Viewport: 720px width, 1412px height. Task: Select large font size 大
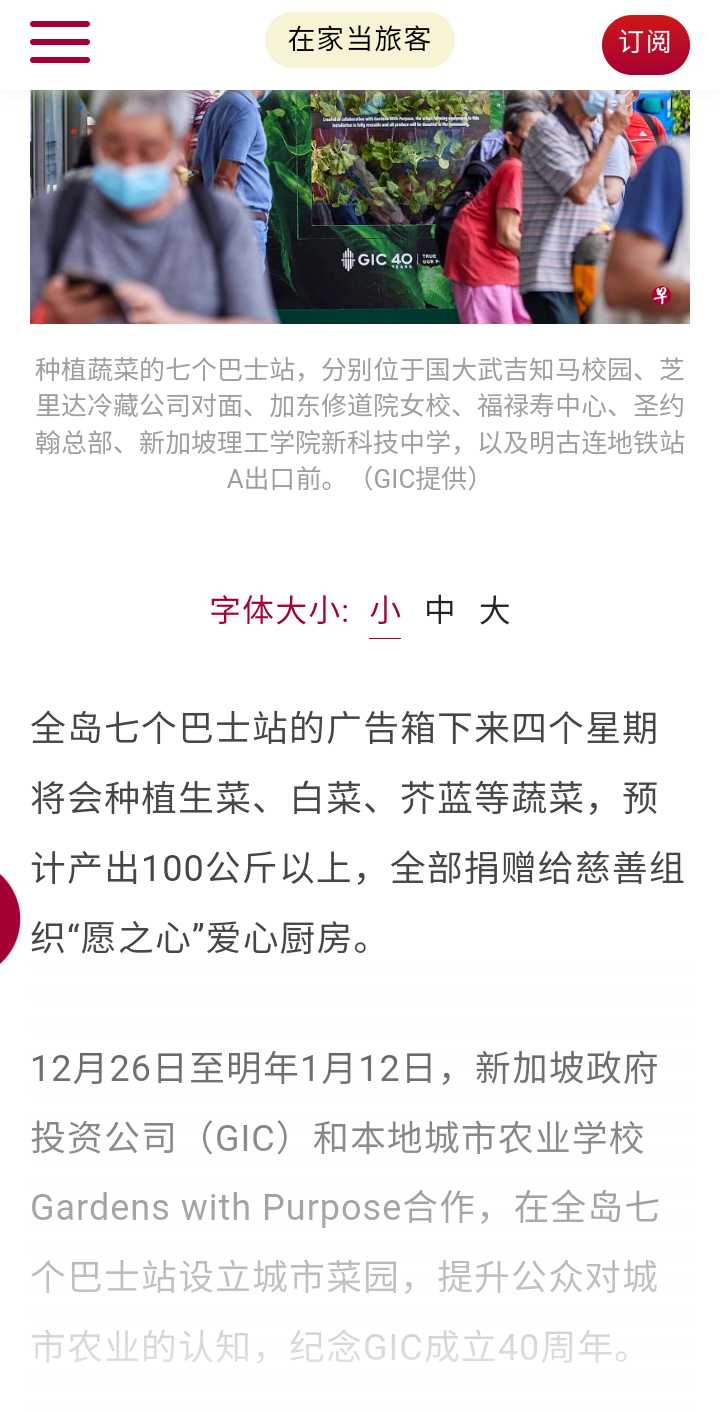pos(495,610)
